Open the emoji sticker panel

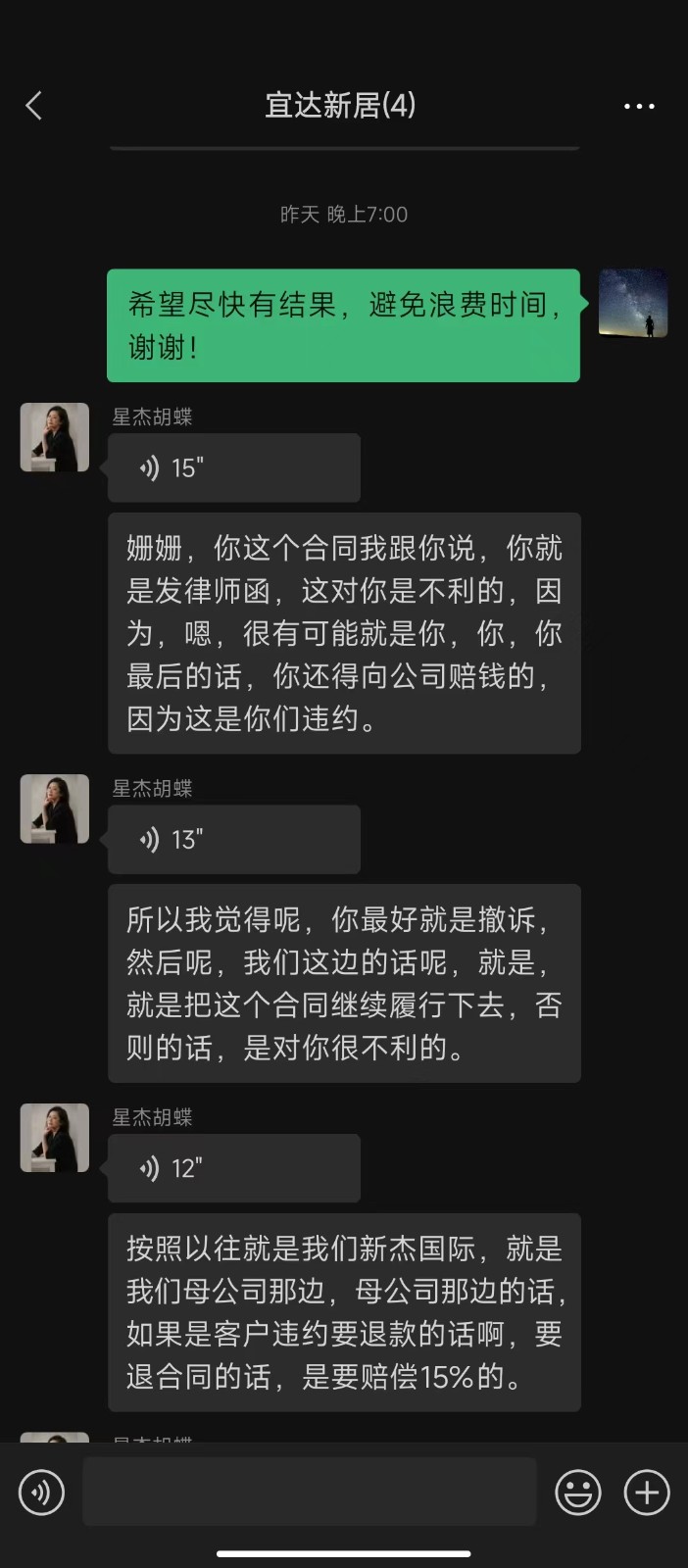tap(578, 1493)
